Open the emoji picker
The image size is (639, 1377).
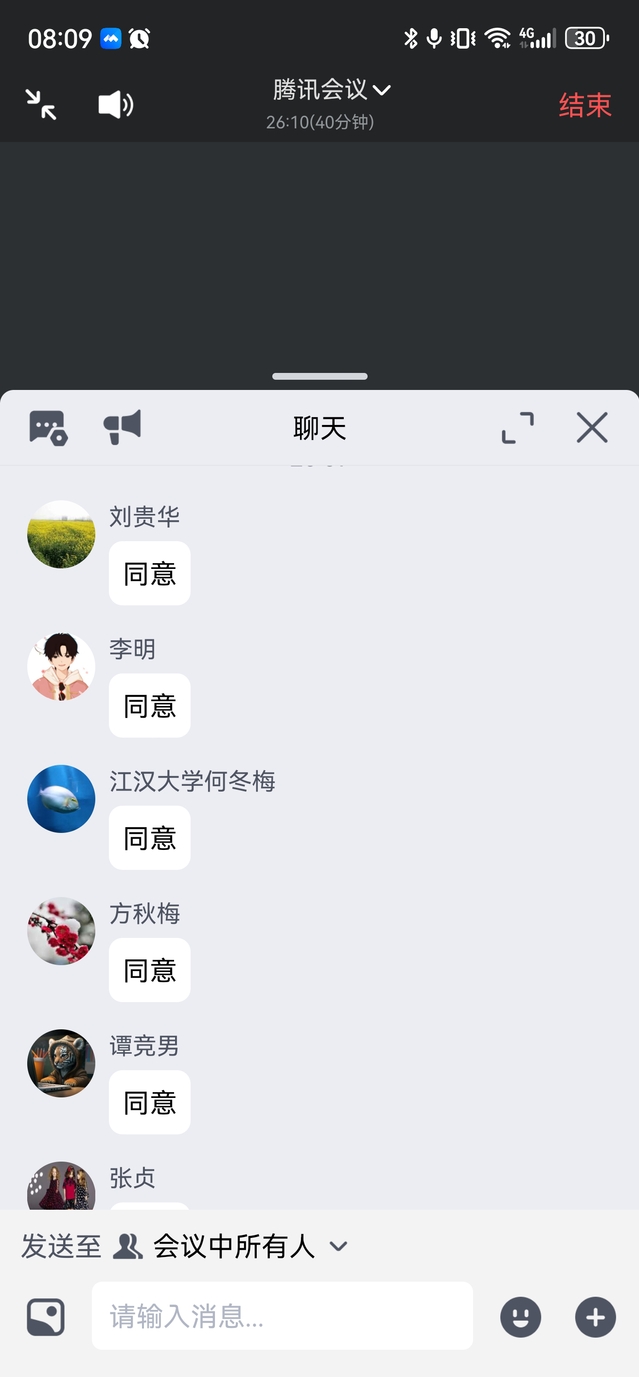click(520, 1317)
